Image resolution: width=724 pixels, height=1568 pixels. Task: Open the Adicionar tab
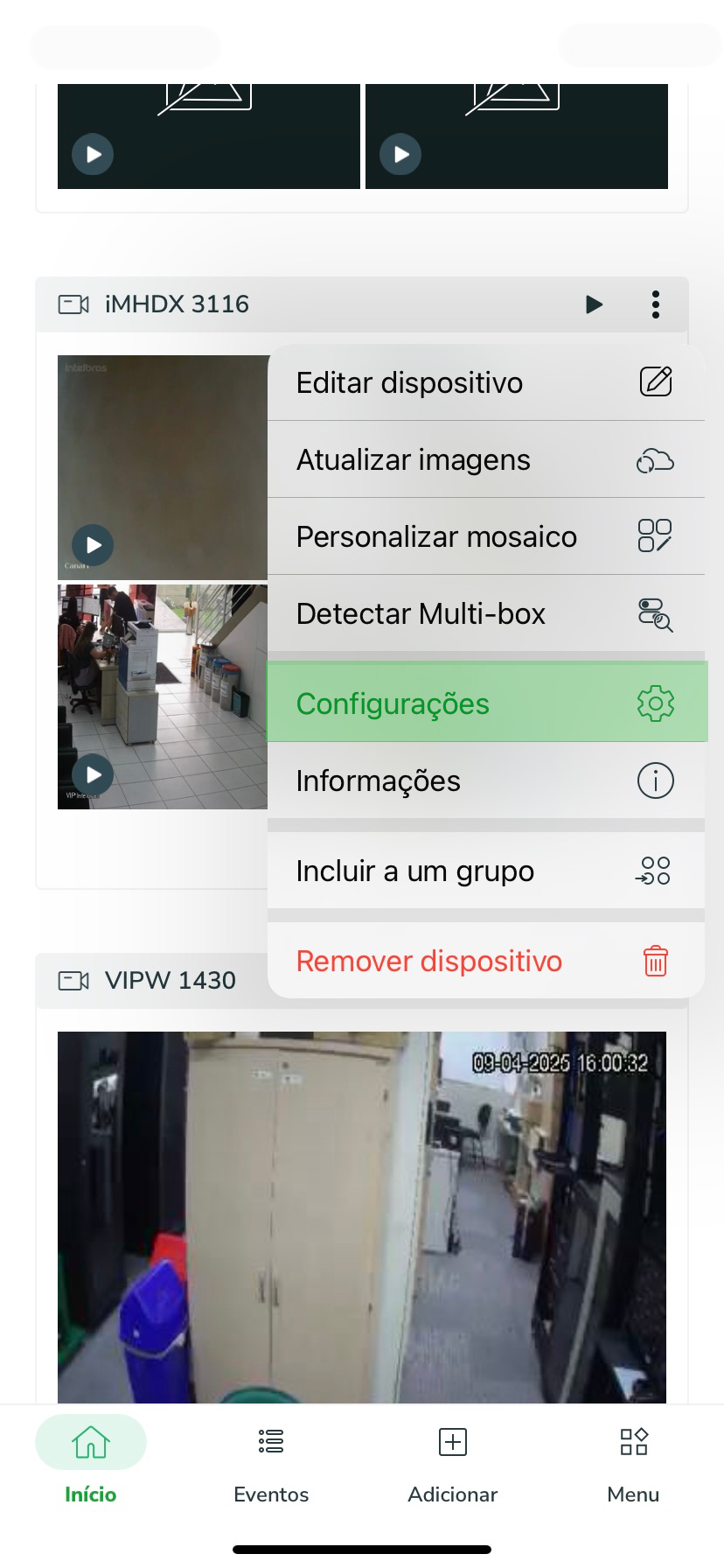tap(453, 1460)
